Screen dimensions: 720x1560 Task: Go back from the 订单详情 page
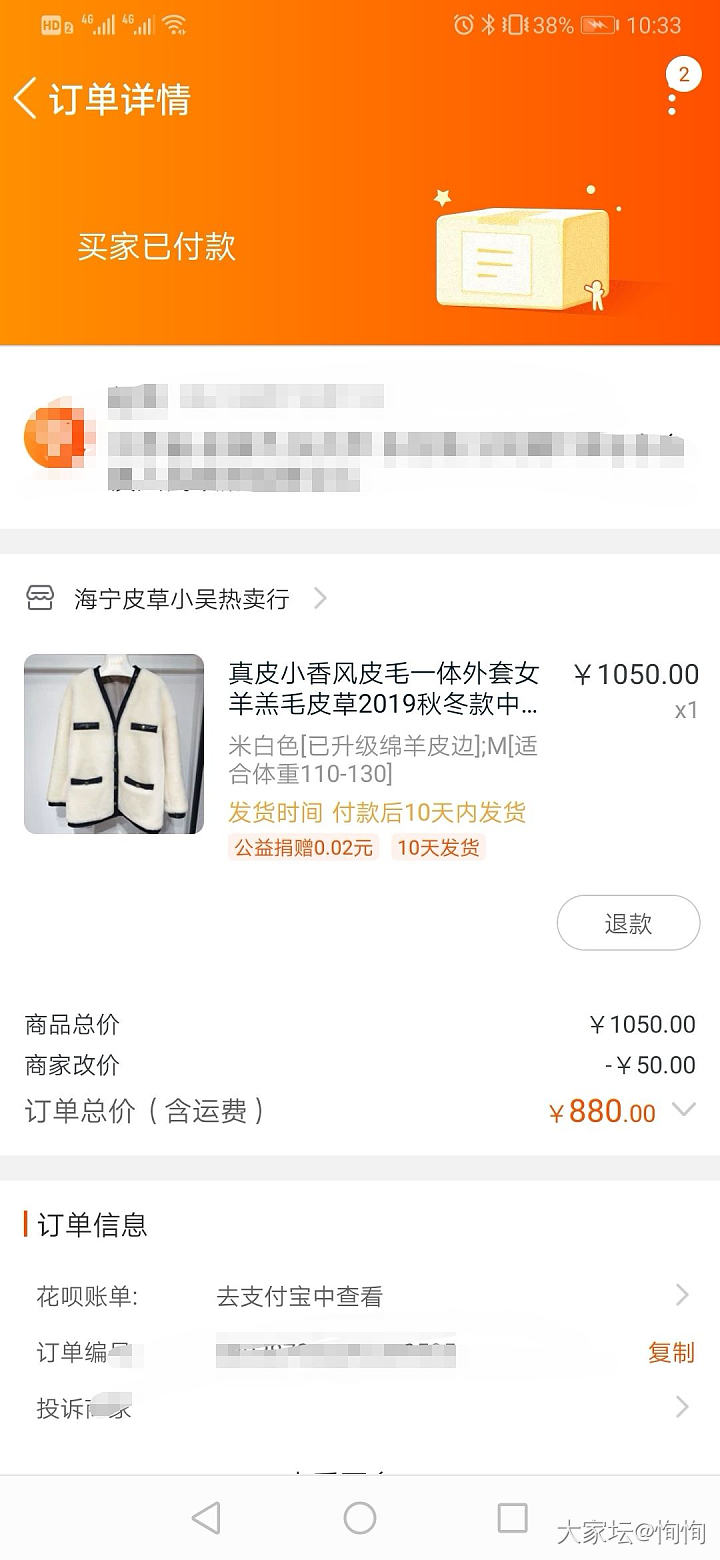coord(26,99)
